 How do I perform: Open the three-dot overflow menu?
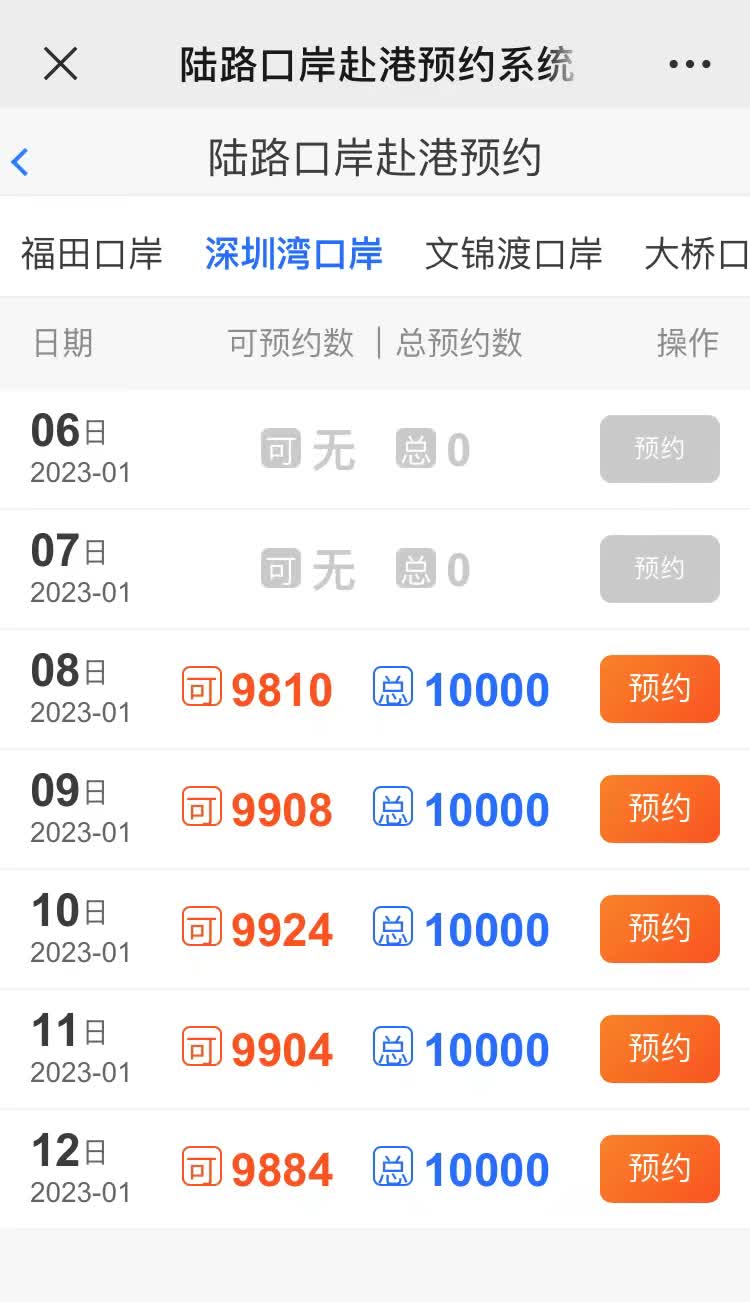point(689,64)
